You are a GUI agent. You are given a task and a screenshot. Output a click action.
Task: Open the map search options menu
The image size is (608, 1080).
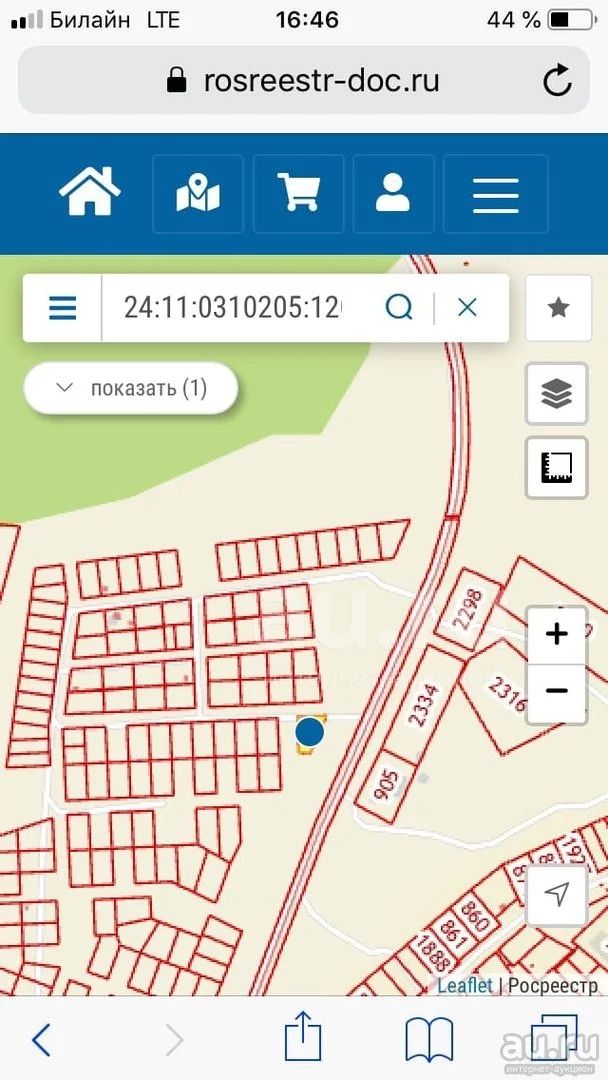pos(63,308)
